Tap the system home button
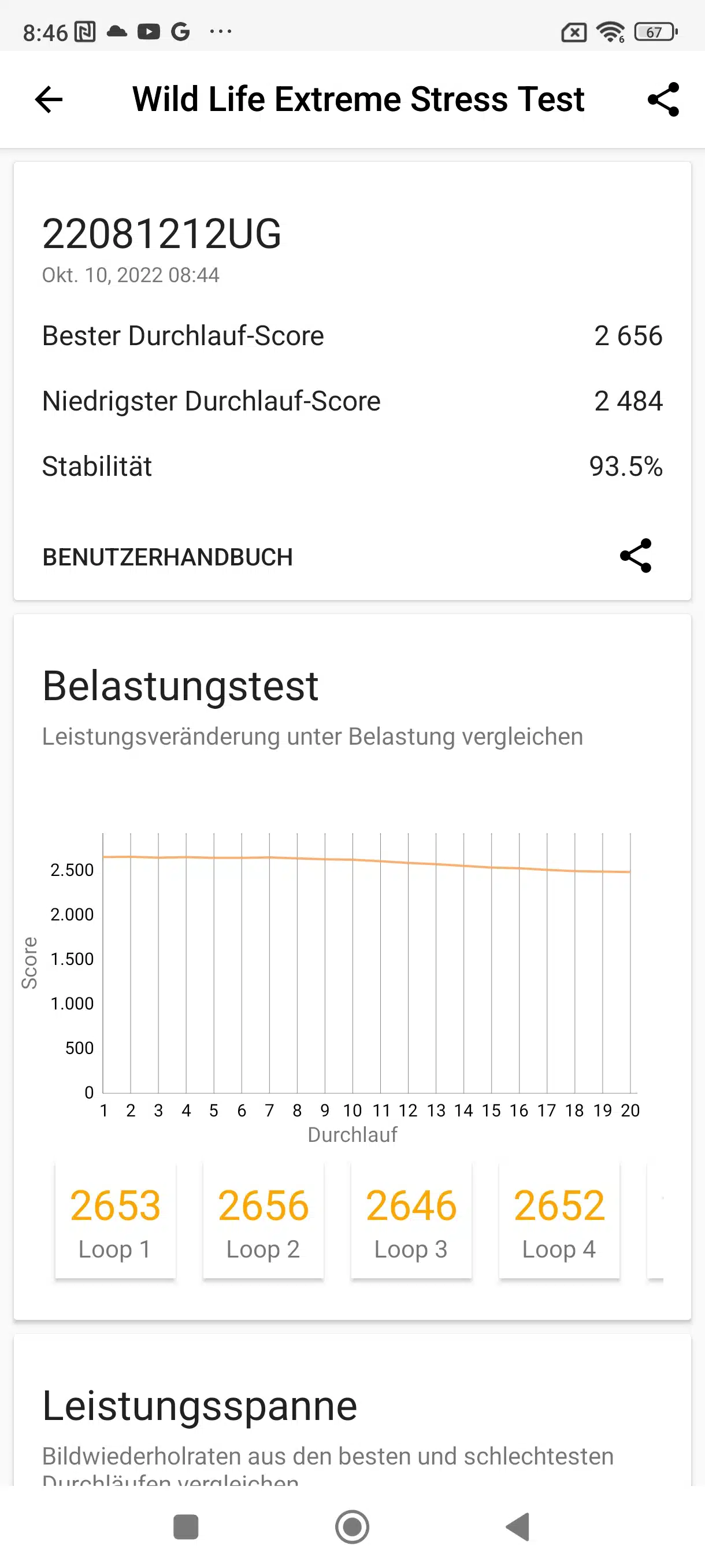 352,1526
